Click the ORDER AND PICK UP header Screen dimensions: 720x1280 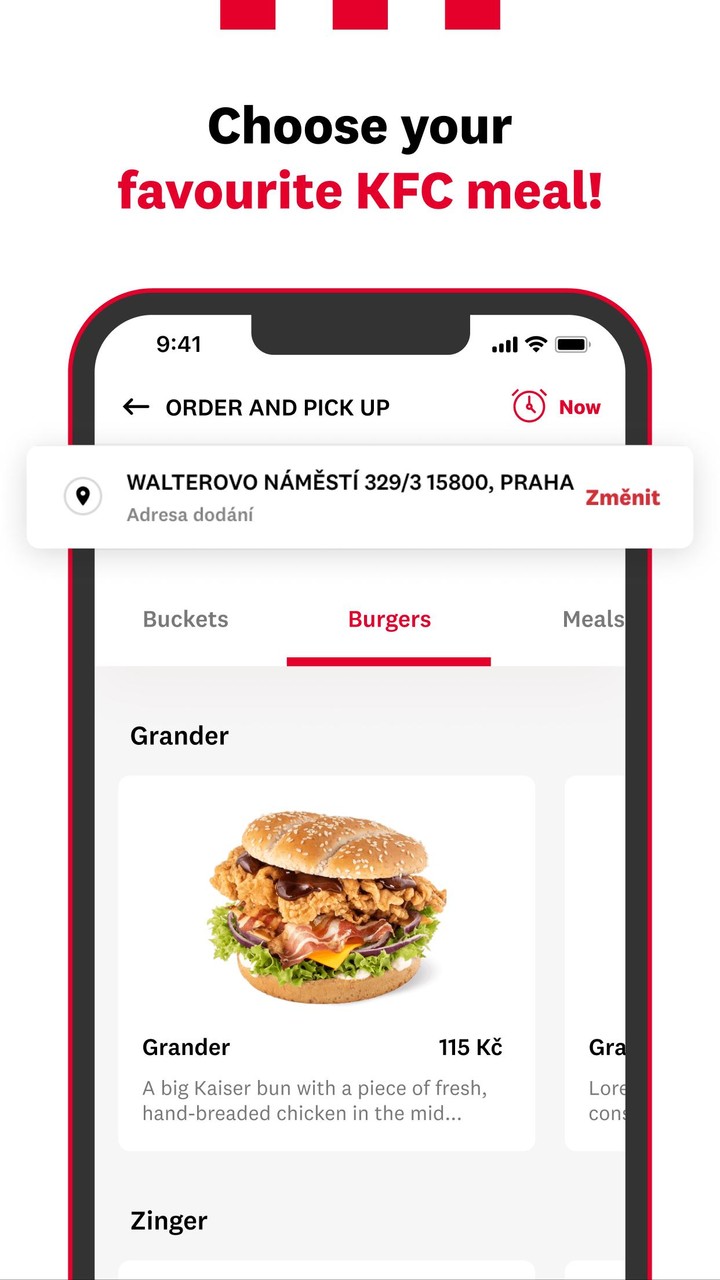point(277,407)
